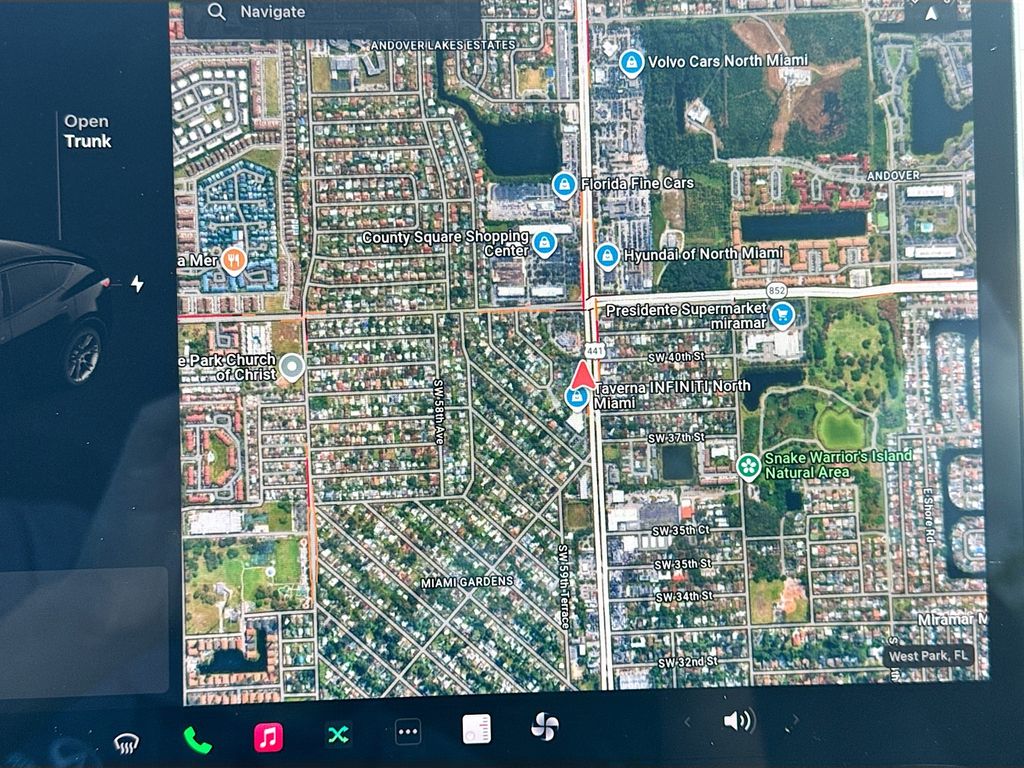Viewport: 1024px width, 768px height.
Task: Tap the map compass orientation arrow
Action: click(x=931, y=13)
